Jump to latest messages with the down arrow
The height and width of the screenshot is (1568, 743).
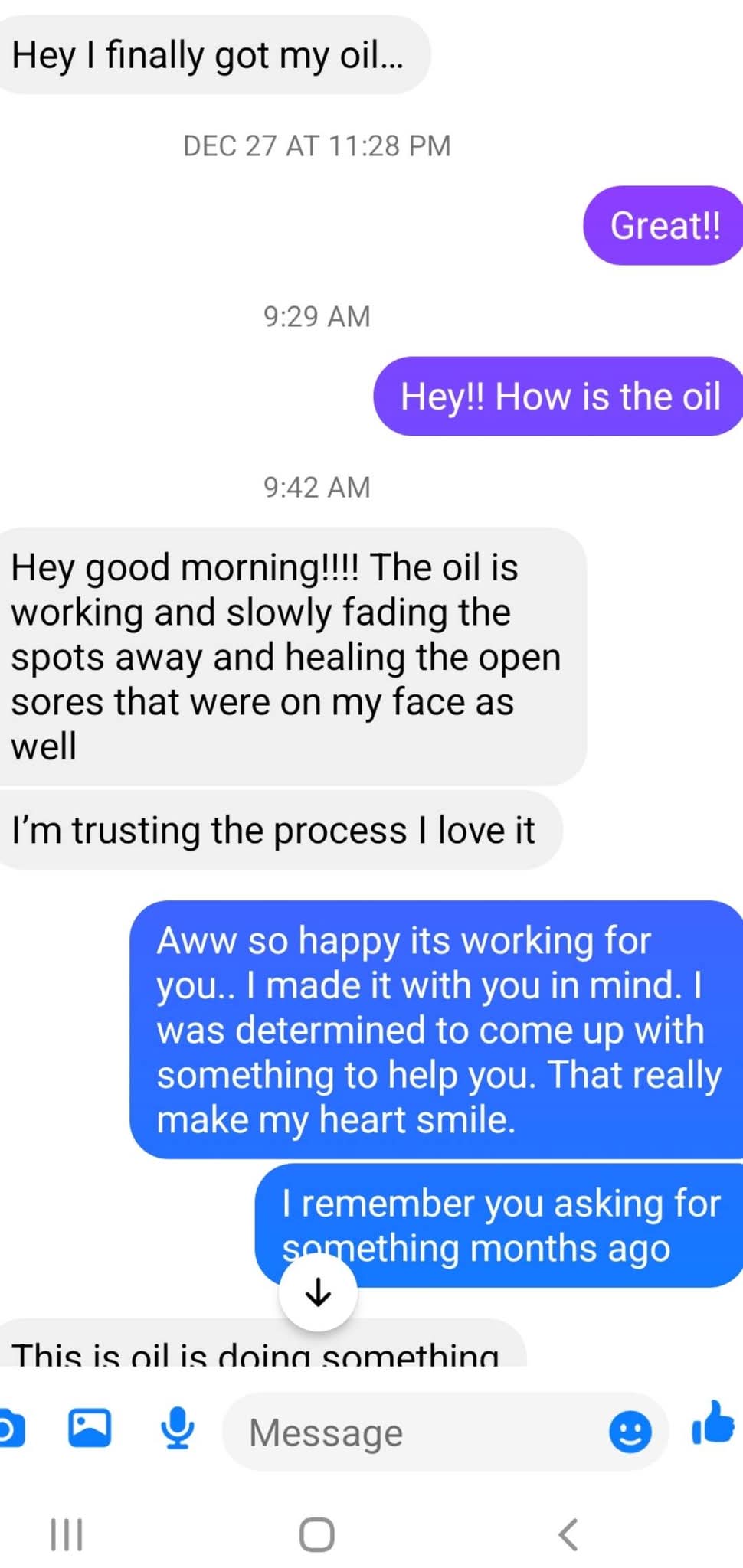[318, 1293]
